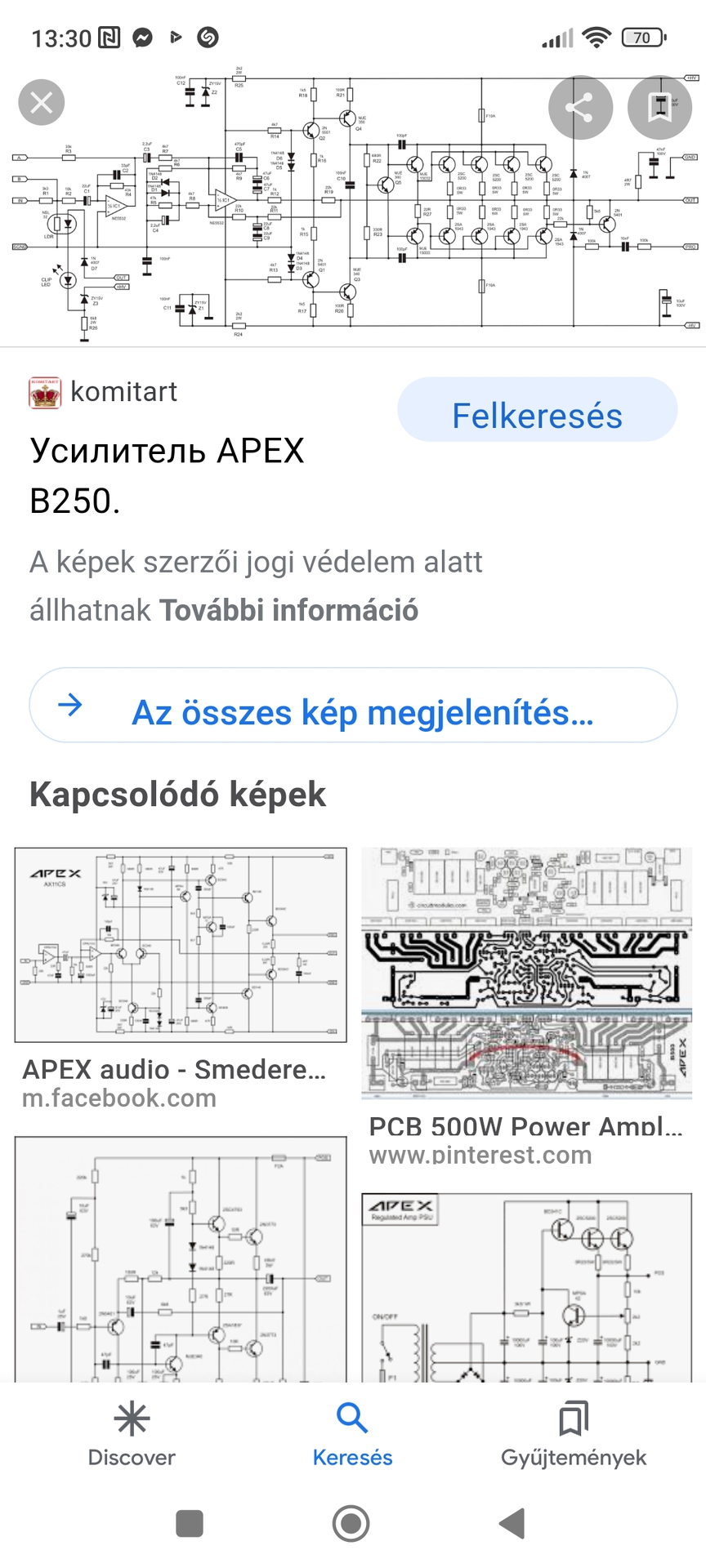
Task: Open the Gyűjtemények tab
Action: pos(574,1433)
